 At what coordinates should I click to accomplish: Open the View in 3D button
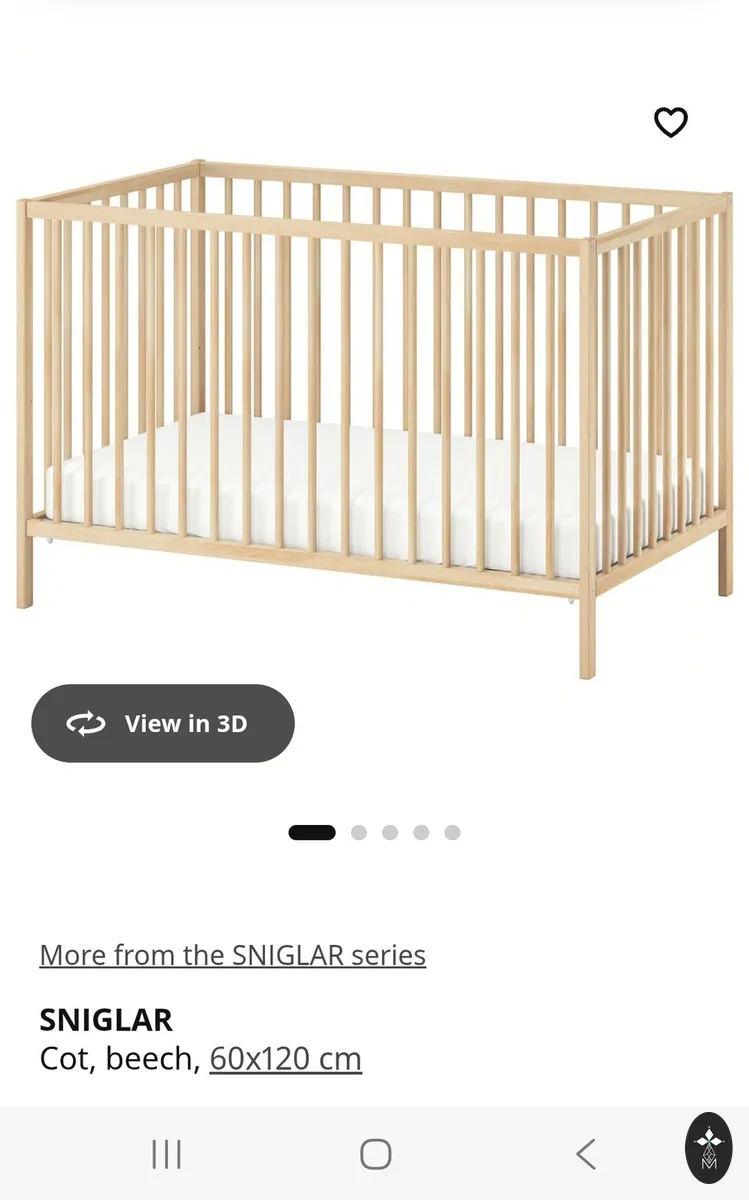[x=163, y=723]
